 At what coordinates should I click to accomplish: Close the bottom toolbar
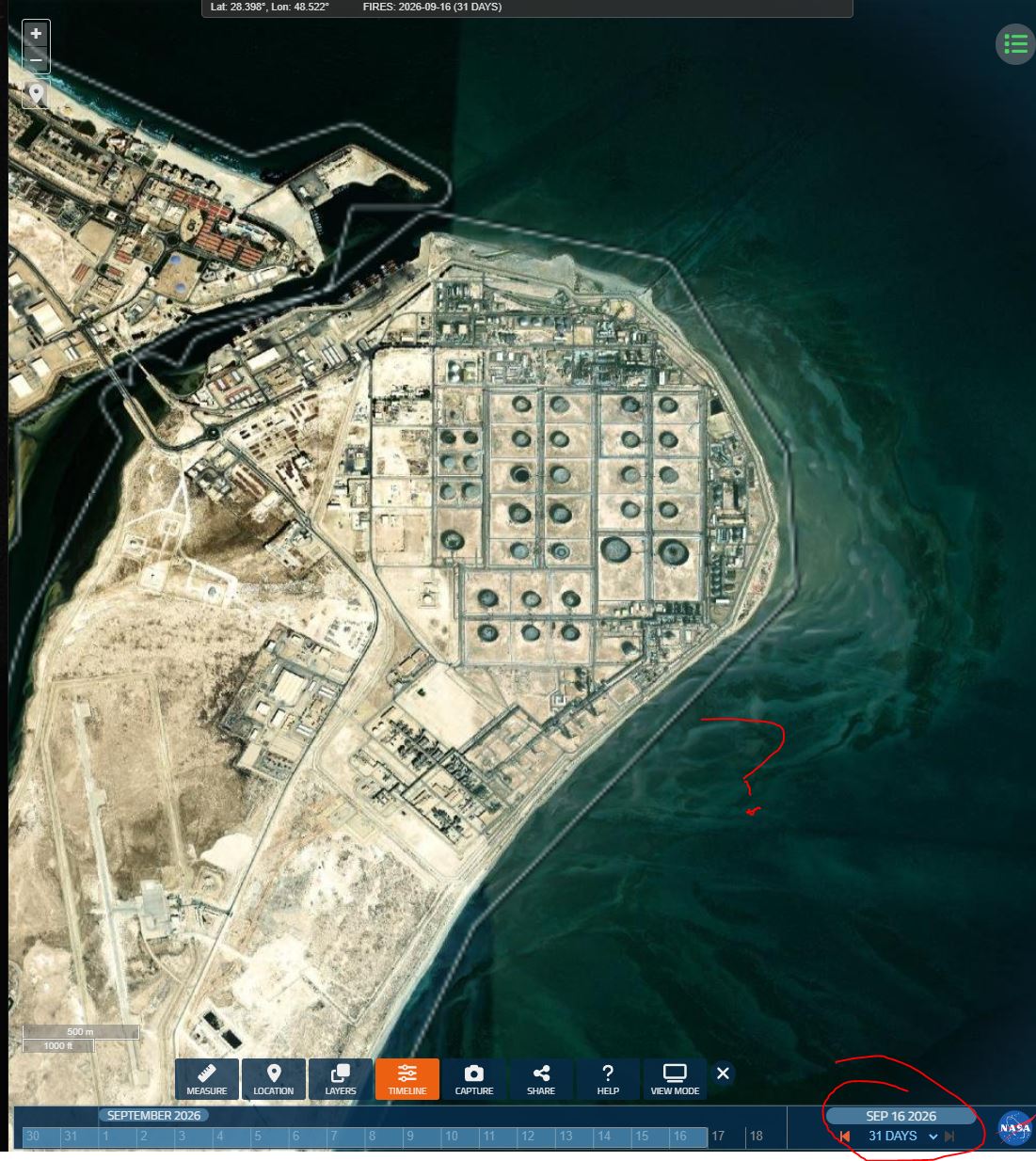click(723, 1074)
